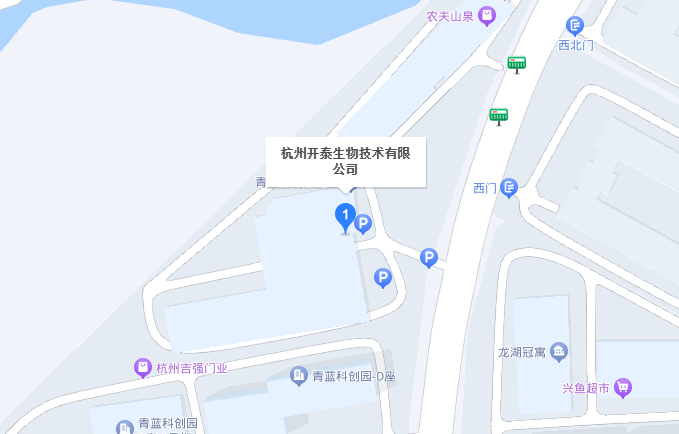Select the 兴鱼超市 supermarket marker

click(x=623, y=386)
